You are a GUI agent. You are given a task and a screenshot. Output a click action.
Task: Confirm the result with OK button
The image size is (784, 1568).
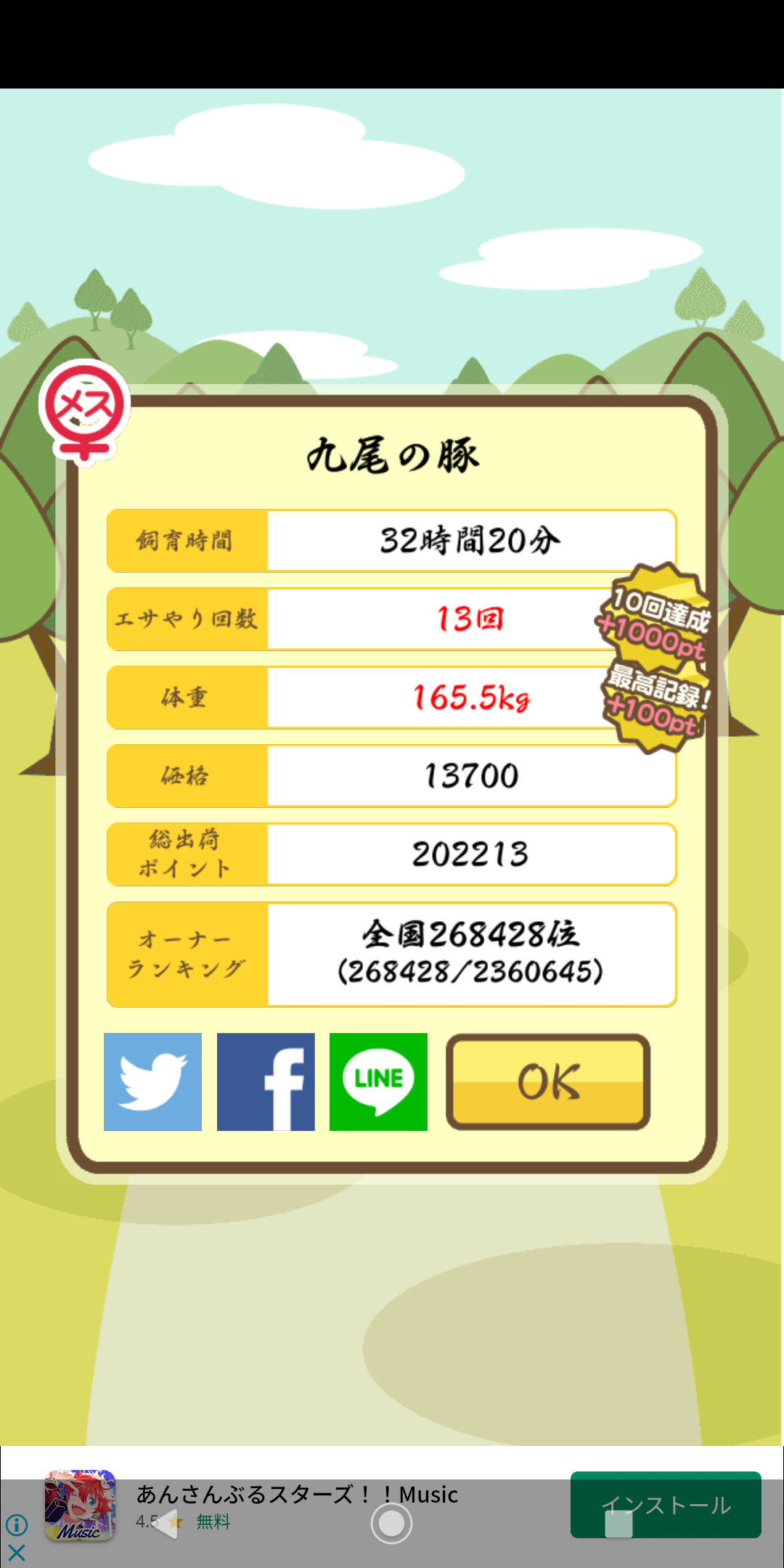548,1082
